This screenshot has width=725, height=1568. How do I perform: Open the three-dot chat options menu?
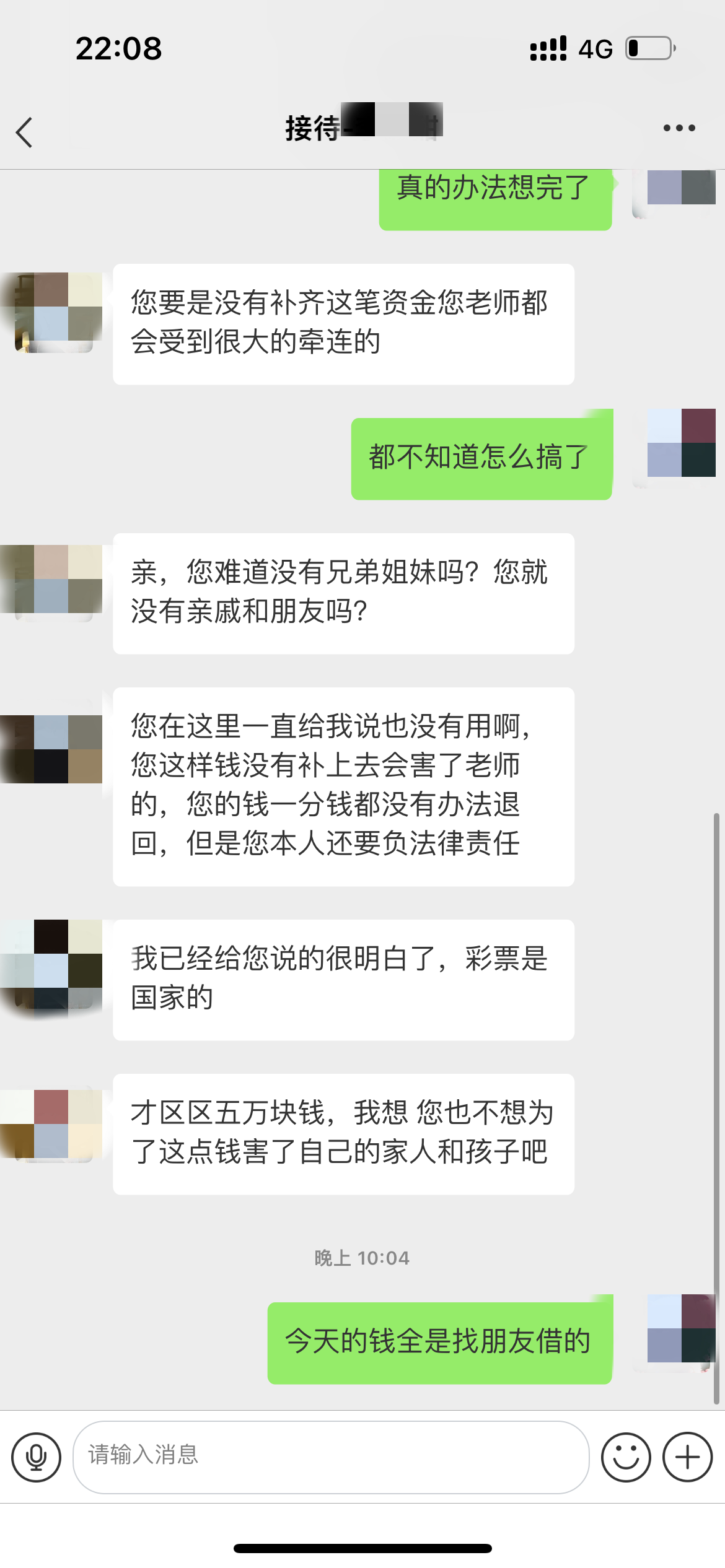(x=679, y=128)
